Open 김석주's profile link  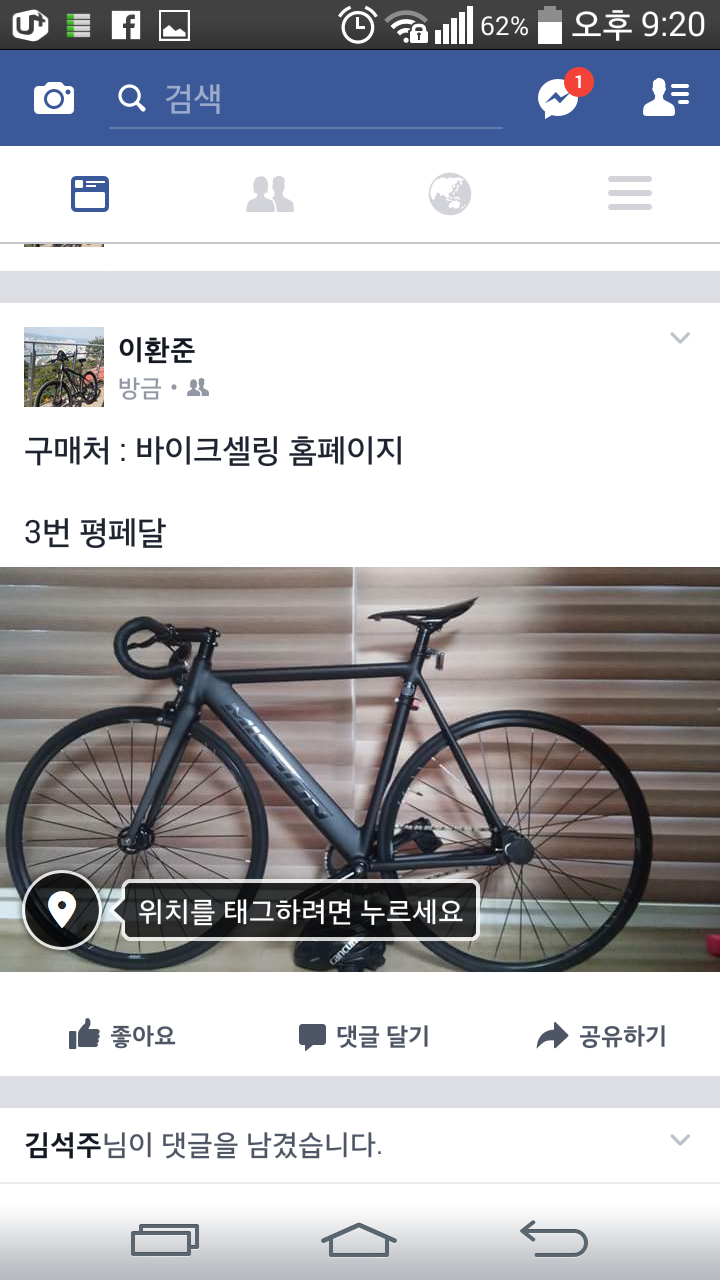(x=63, y=1145)
